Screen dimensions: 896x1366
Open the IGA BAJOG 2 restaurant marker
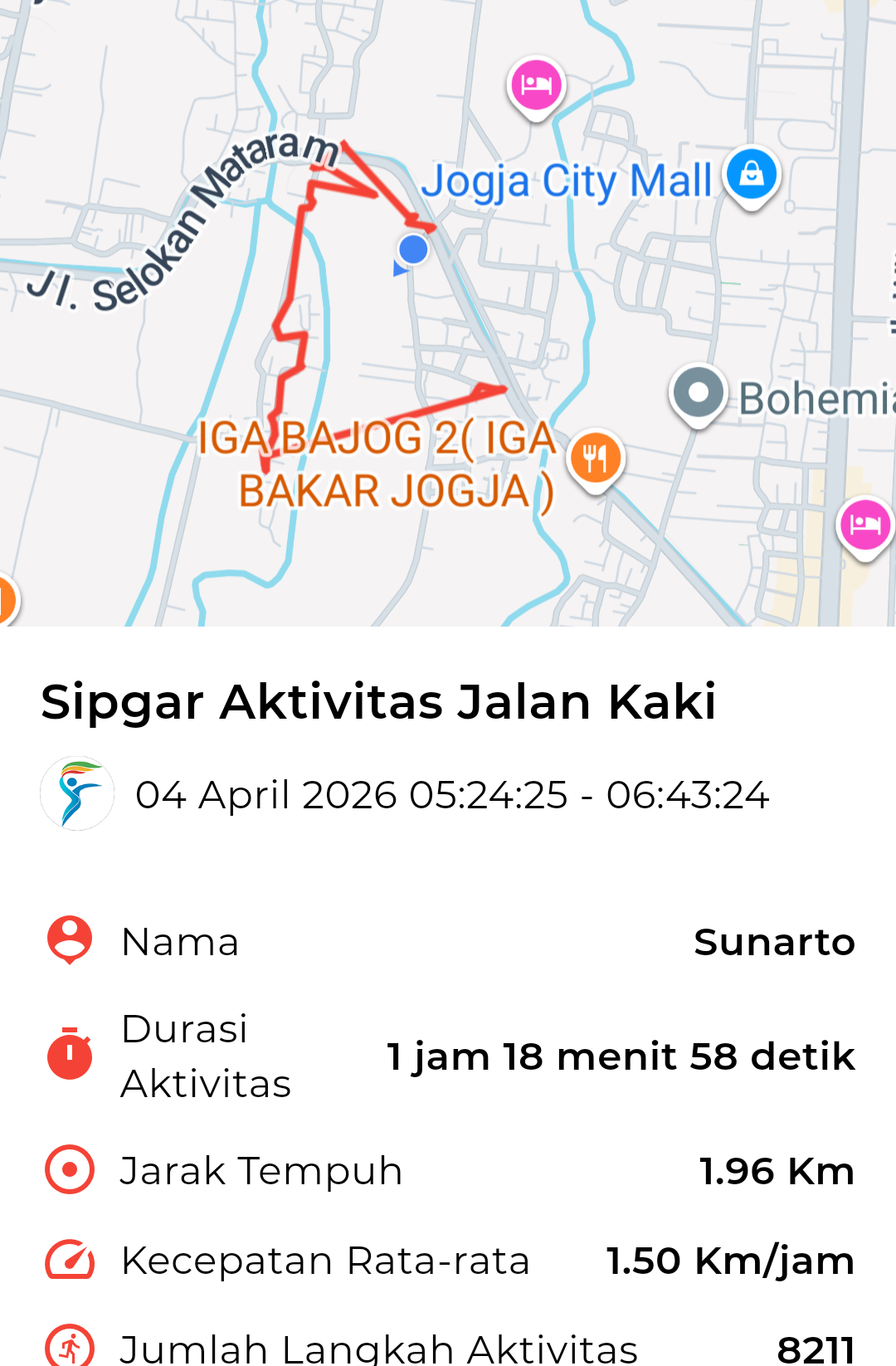tap(596, 458)
